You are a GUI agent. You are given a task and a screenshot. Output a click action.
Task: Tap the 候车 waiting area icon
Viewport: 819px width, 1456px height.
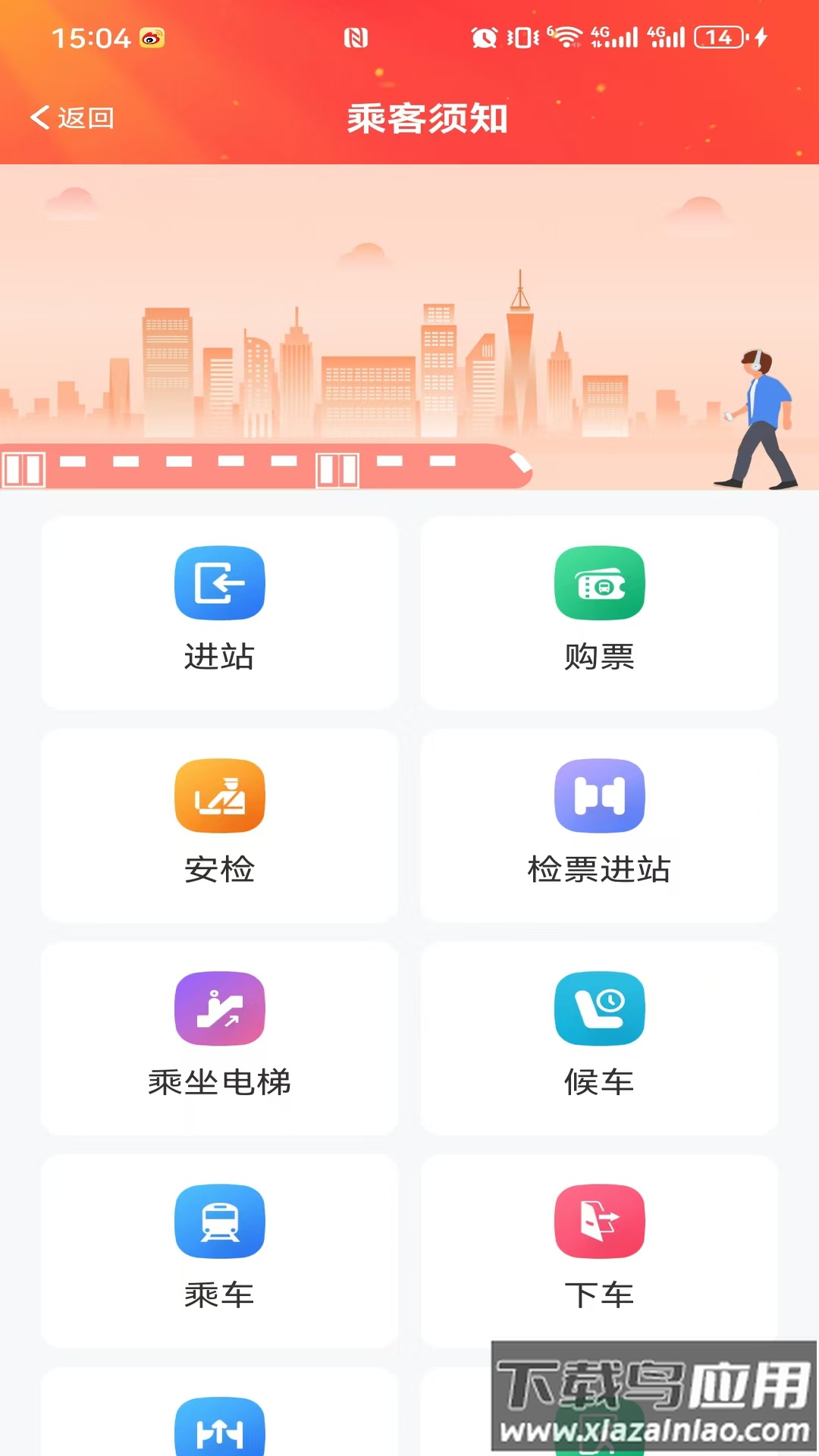pyautogui.click(x=599, y=1008)
